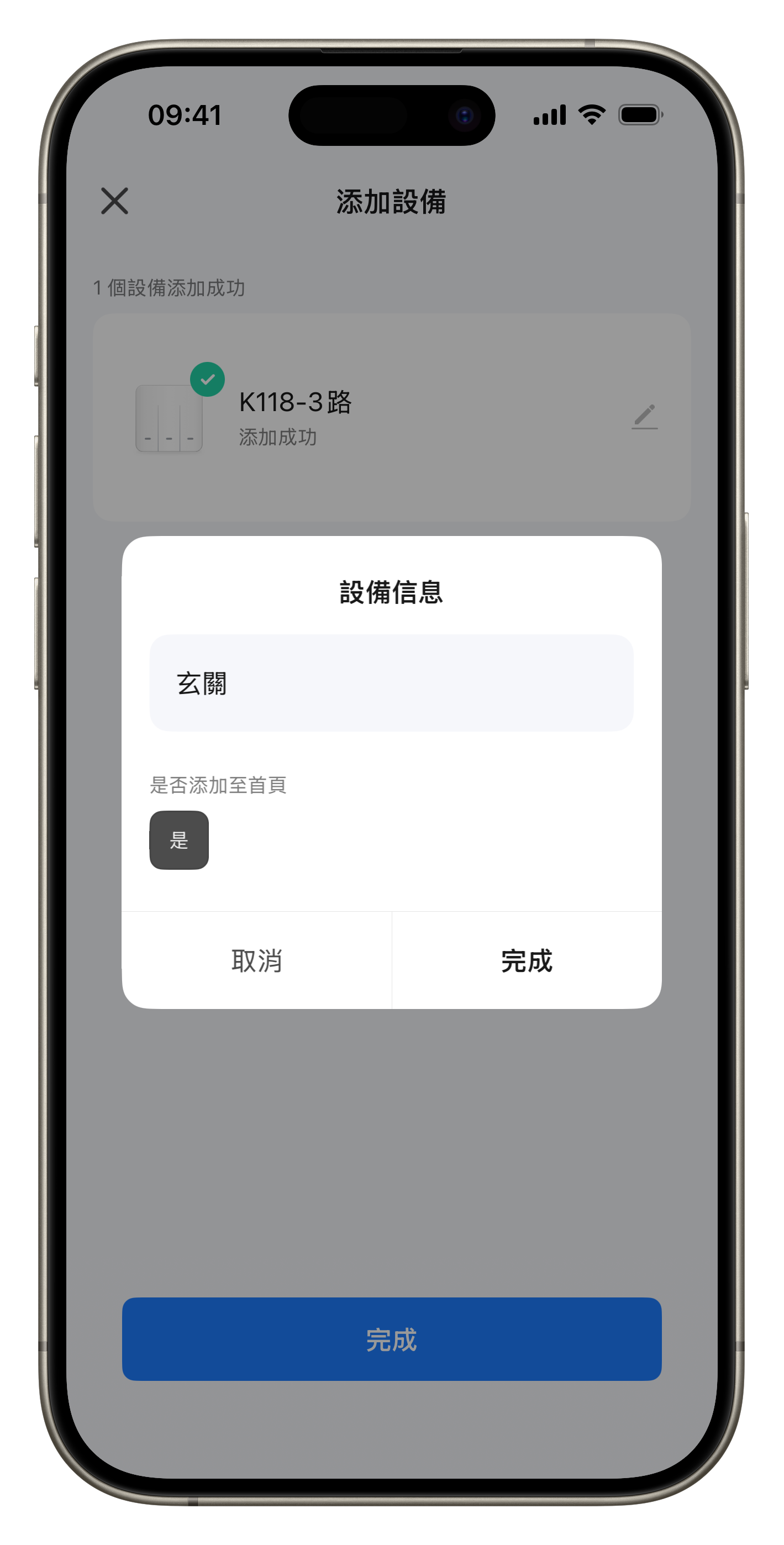The height and width of the screenshot is (1545, 784).
Task: Focus the 玄關 device name field
Action: (x=391, y=683)
